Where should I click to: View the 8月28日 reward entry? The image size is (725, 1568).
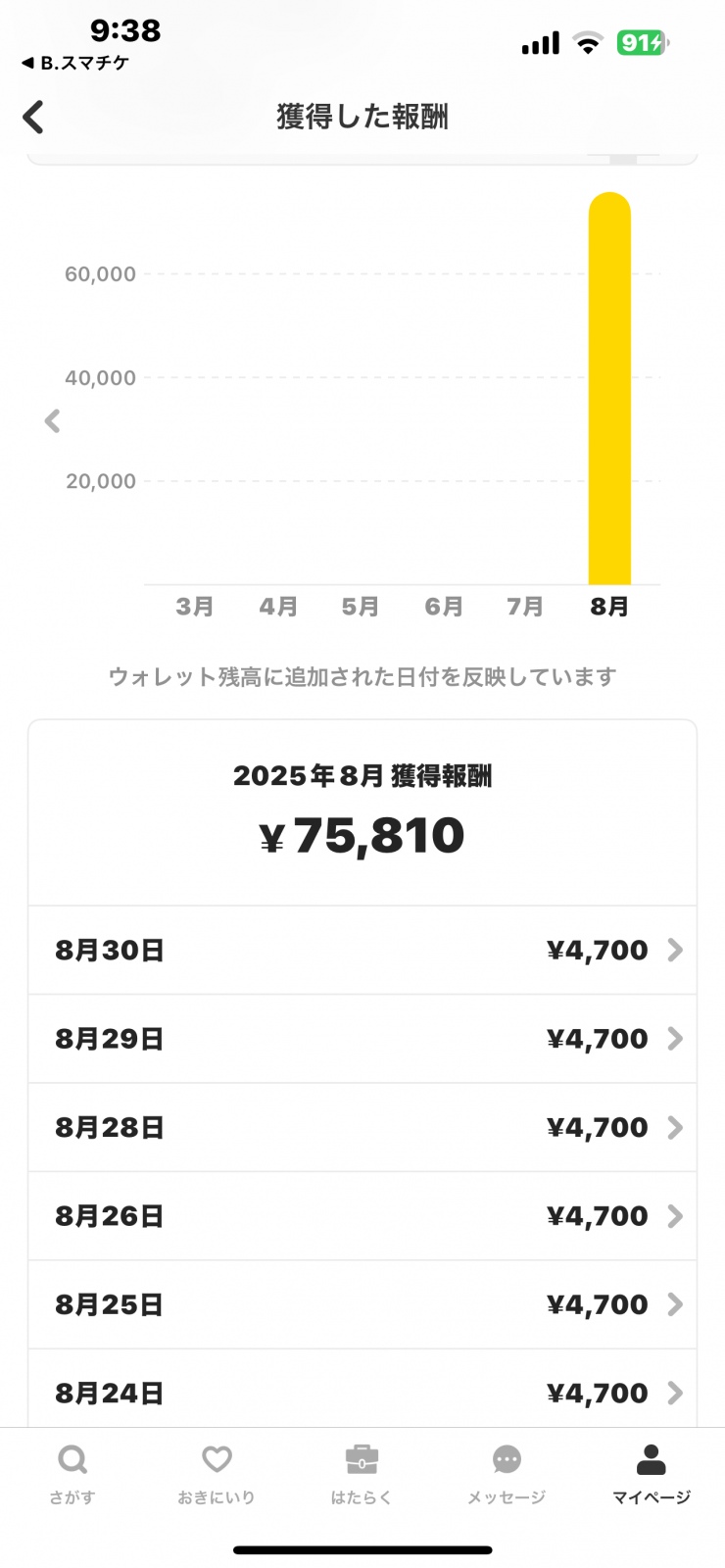coord(362,1127)
